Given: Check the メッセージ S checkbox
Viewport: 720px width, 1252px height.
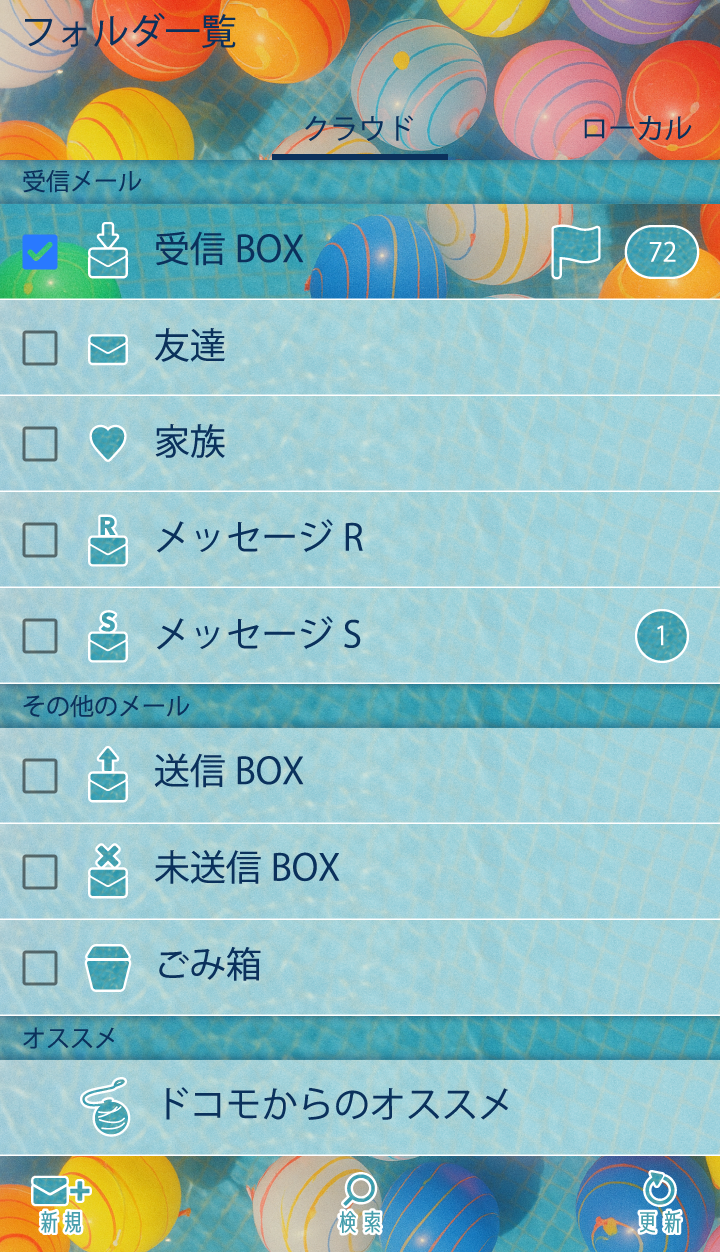Looking at the screenshot, I should coord(40,636).
